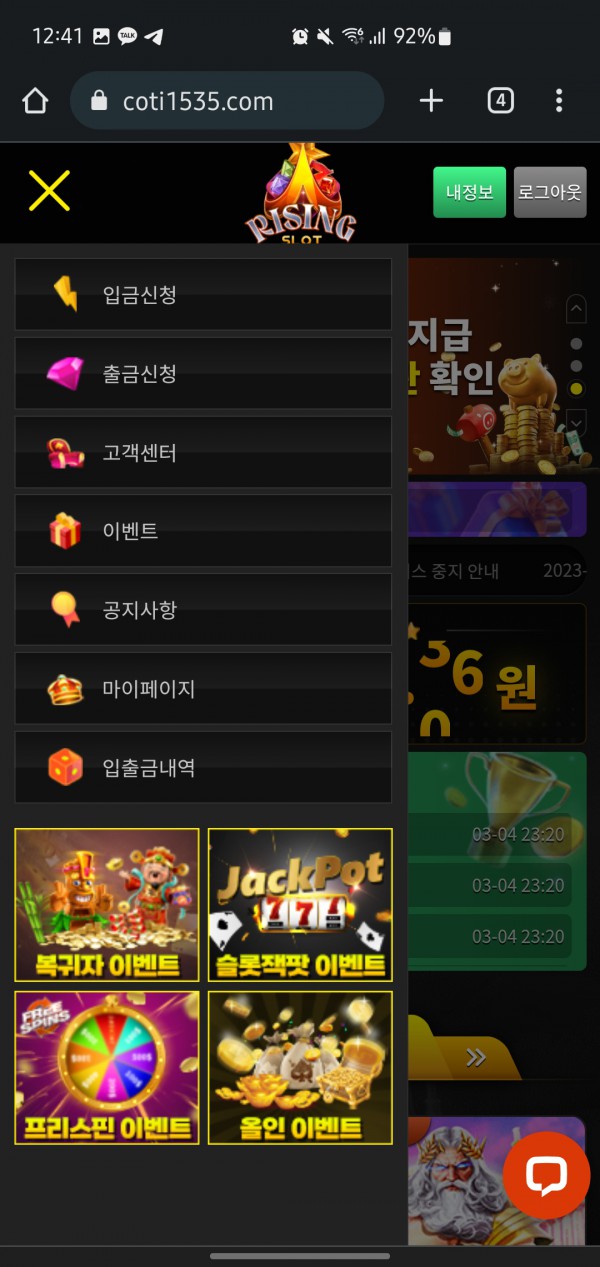Open the 올인 이벤트 banner
This screenshot has width=600, height=1267.
coord(300,1067)
